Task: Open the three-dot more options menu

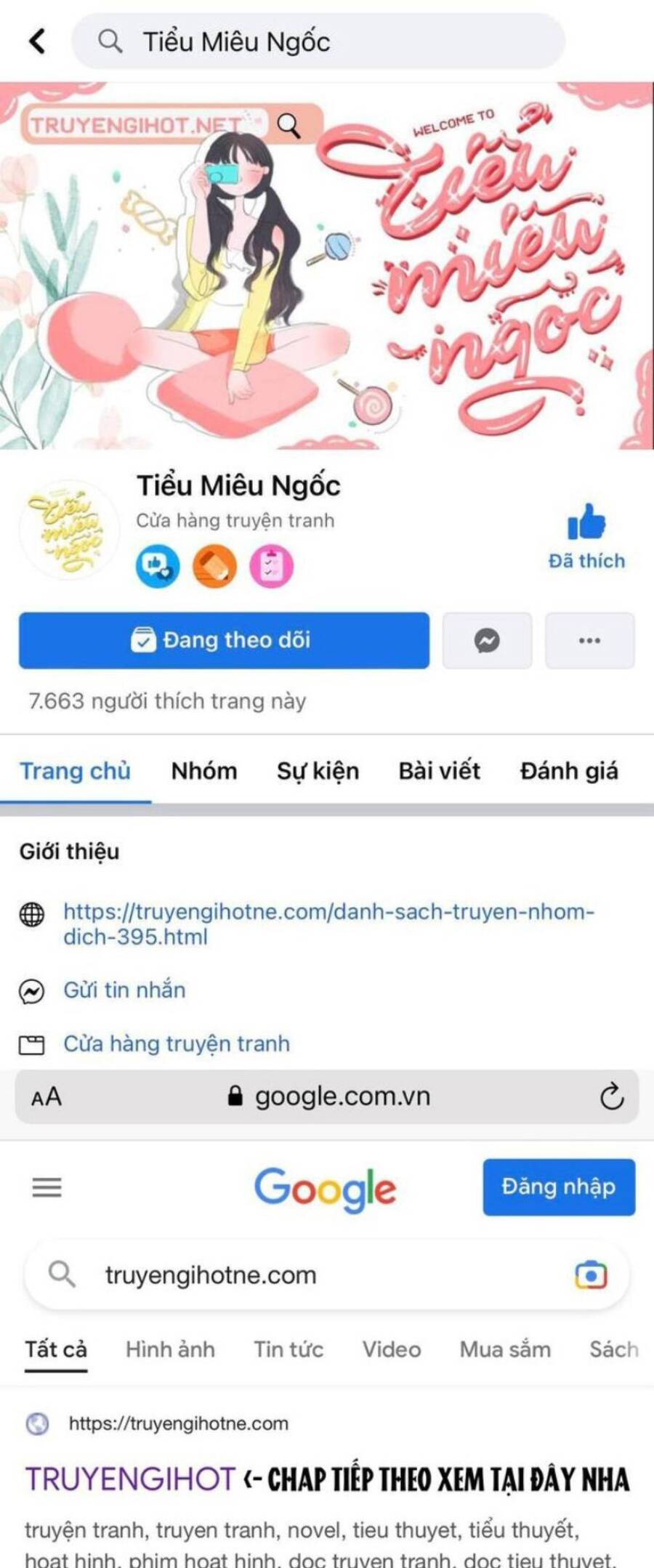Action: 589,640
